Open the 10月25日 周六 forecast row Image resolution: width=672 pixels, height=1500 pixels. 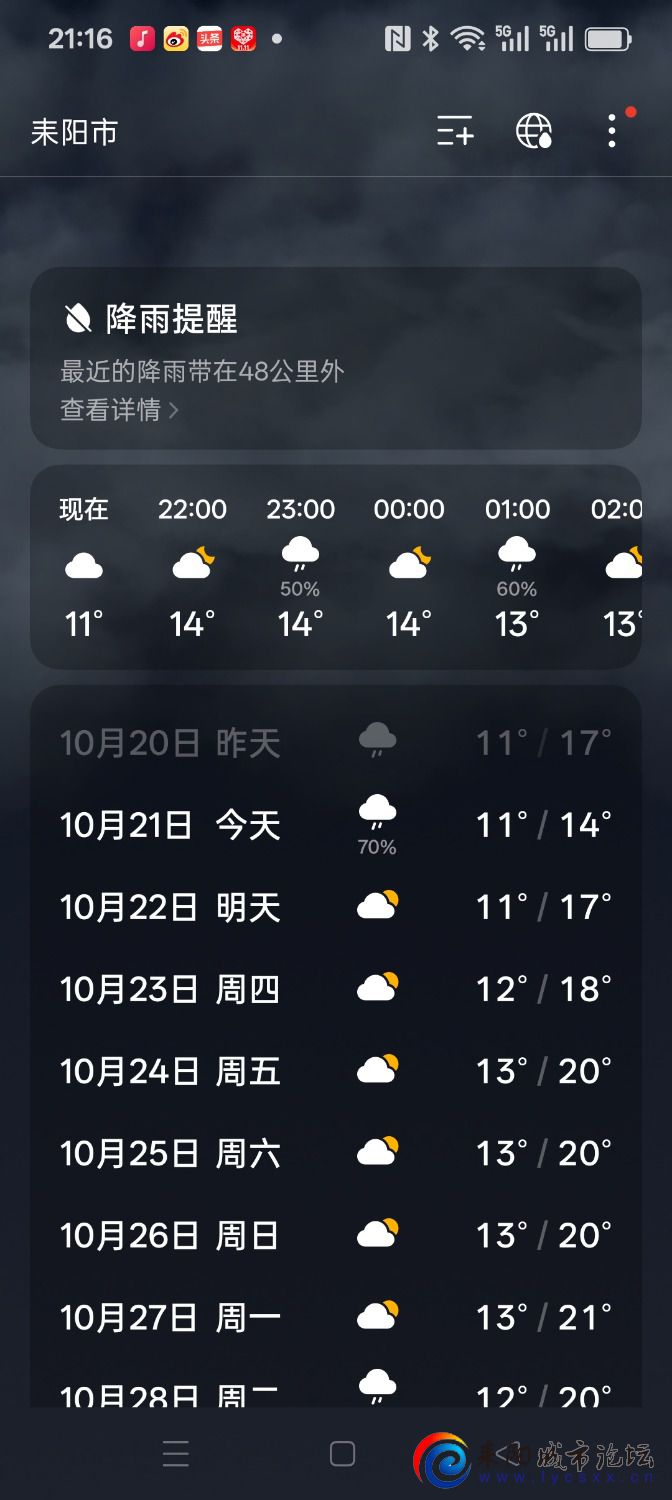pyautogui.click(x=335, y=1153)
